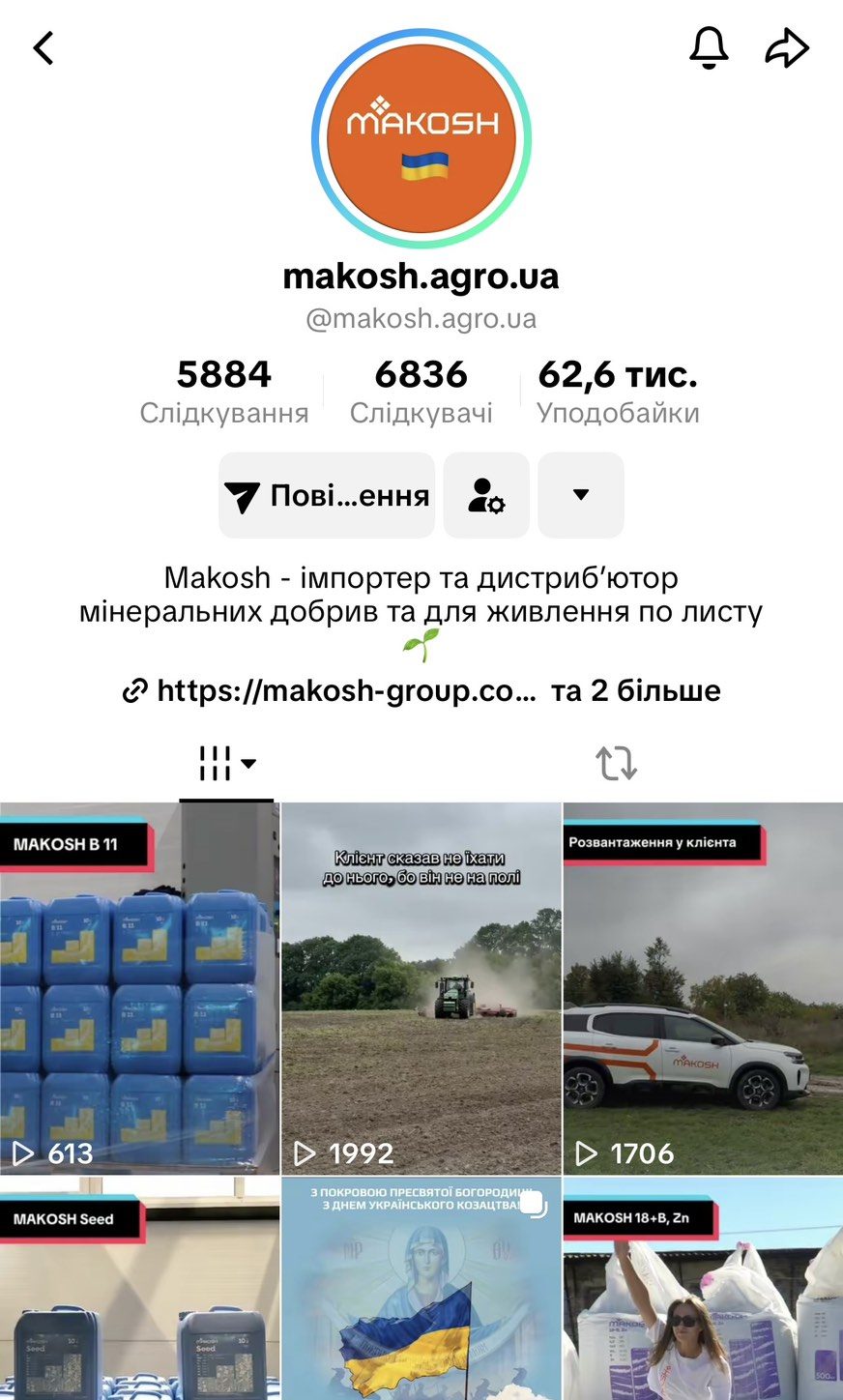Open the MAKOSH 18+B, Zn video
The width and height of the screenshot is (843, 1400).
703,1296
